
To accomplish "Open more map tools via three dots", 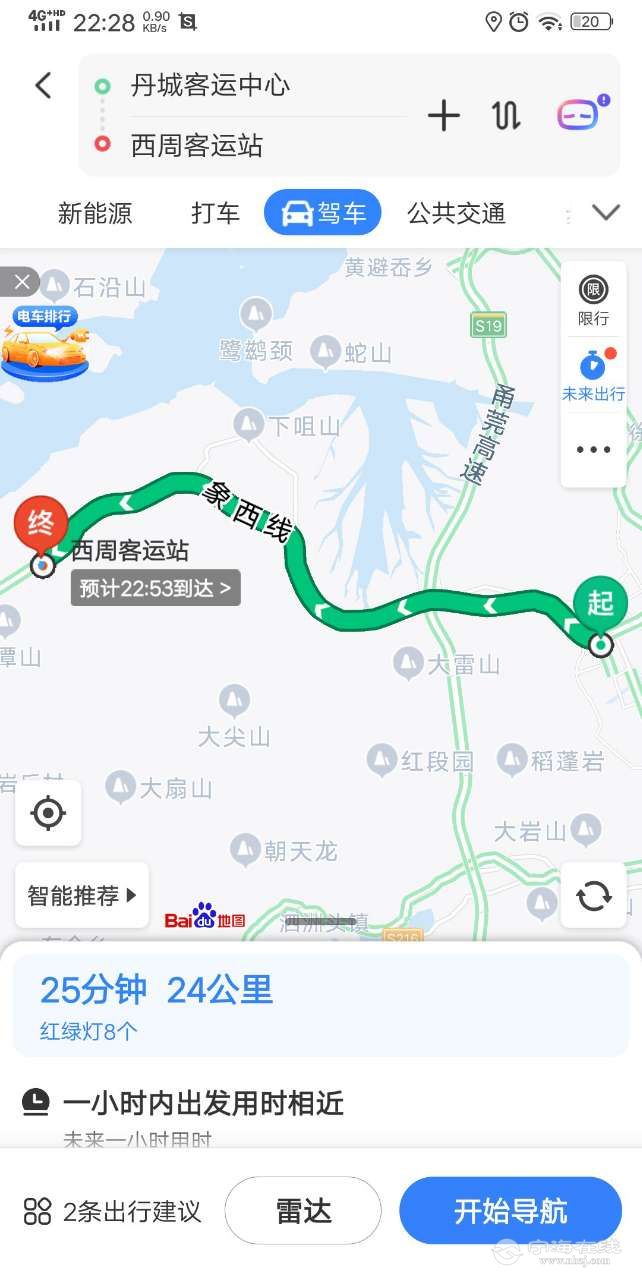I will (593, 450).
